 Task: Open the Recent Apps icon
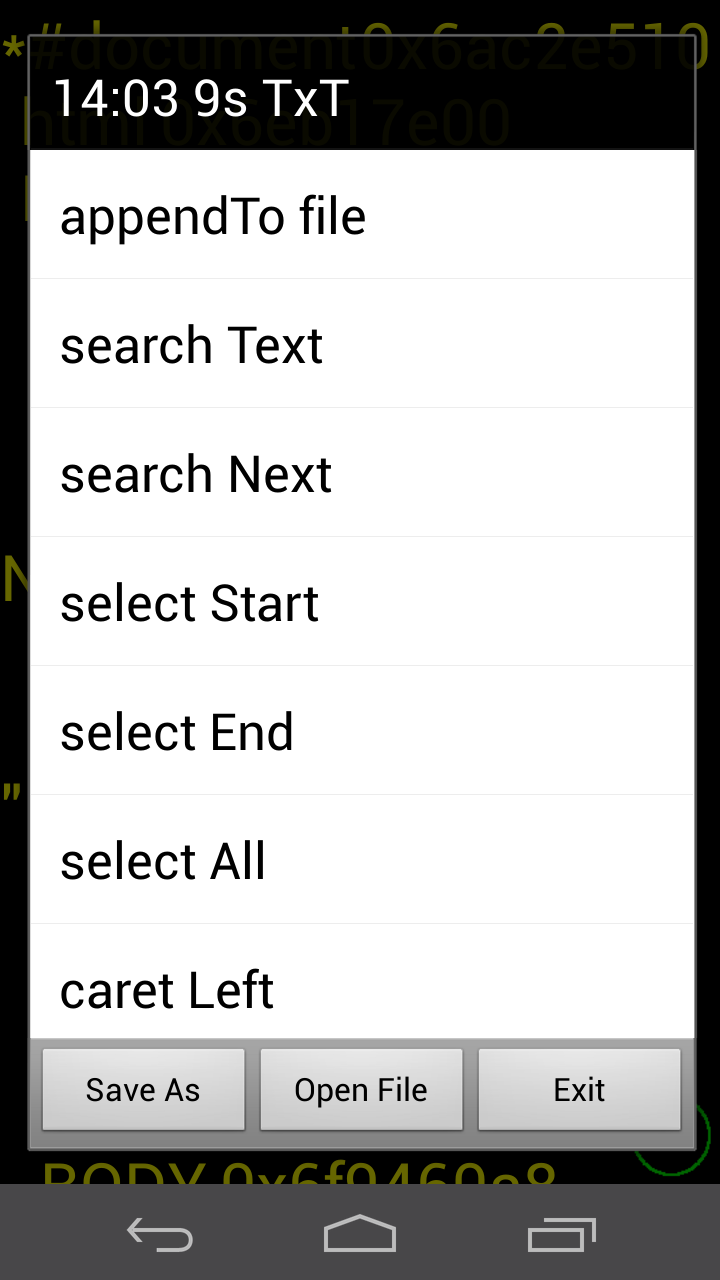560,1235
